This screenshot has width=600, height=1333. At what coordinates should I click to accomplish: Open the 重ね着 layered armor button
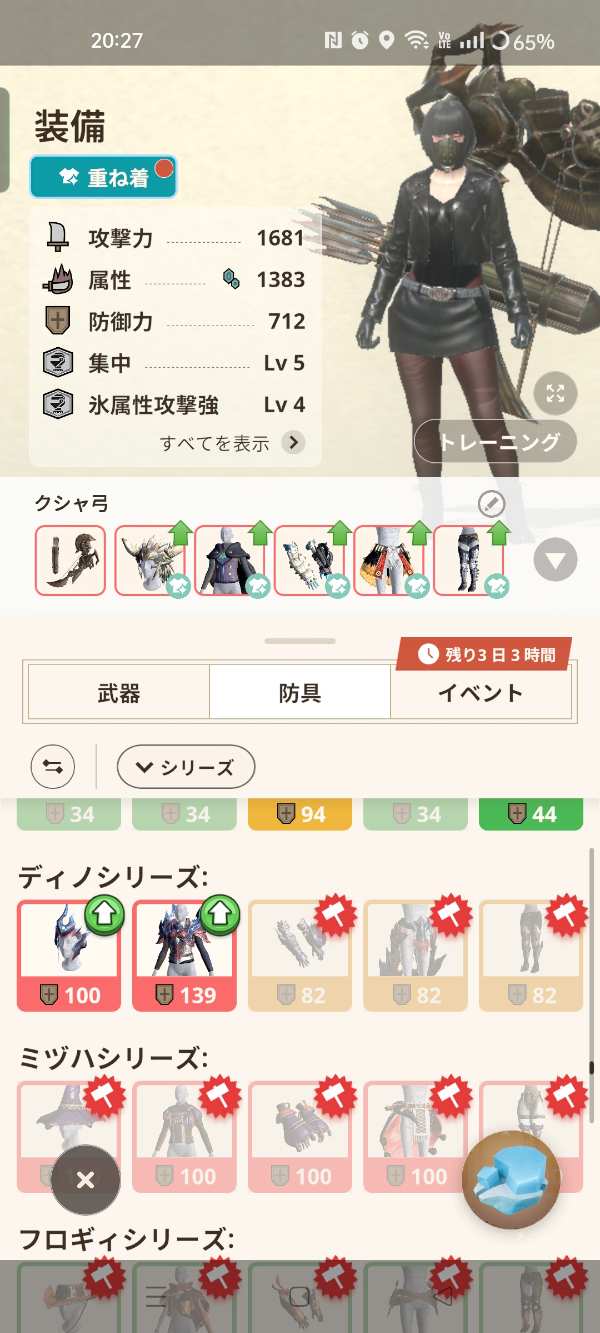tap(103, 177)
